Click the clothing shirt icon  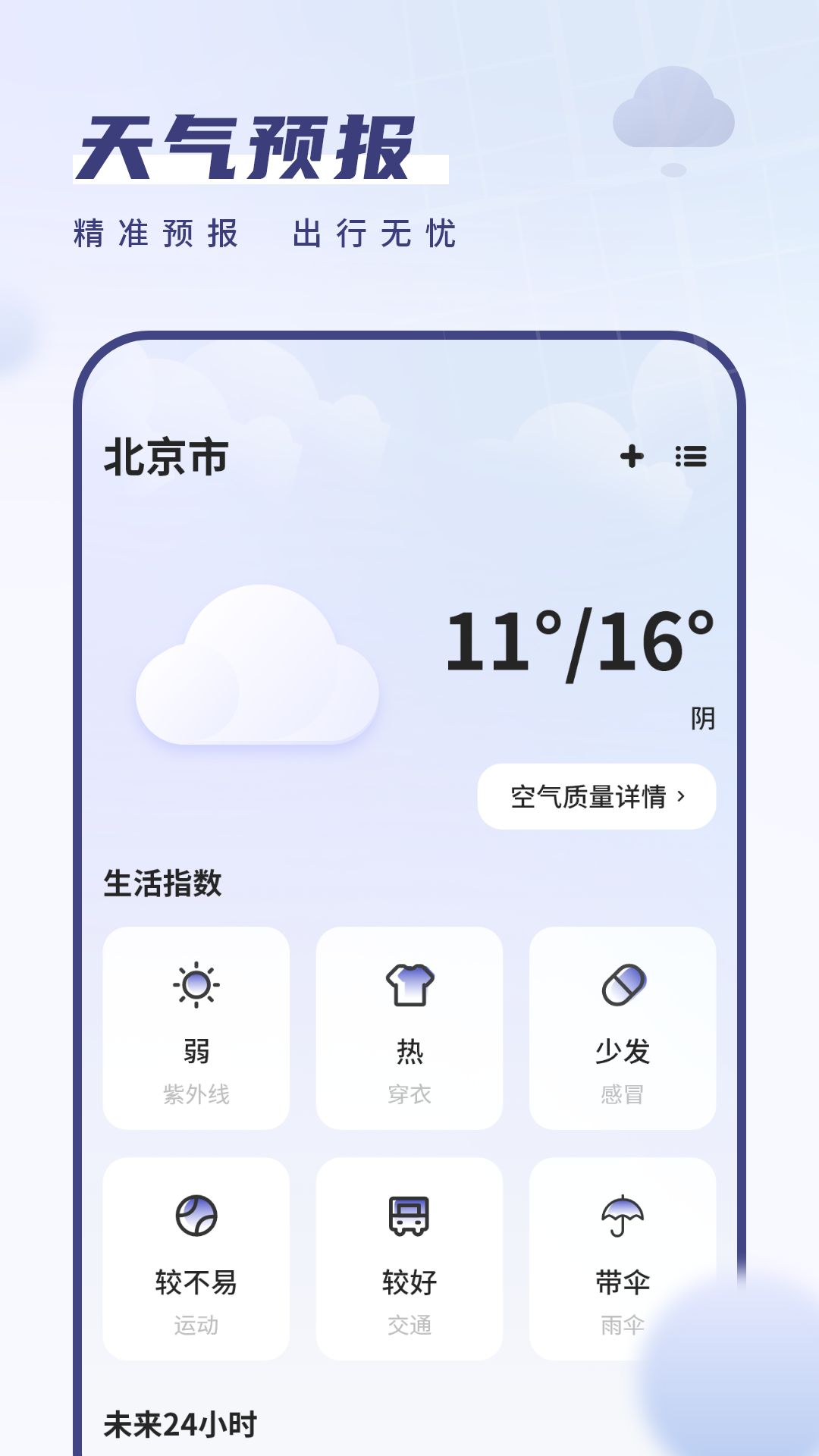(409, 986)
